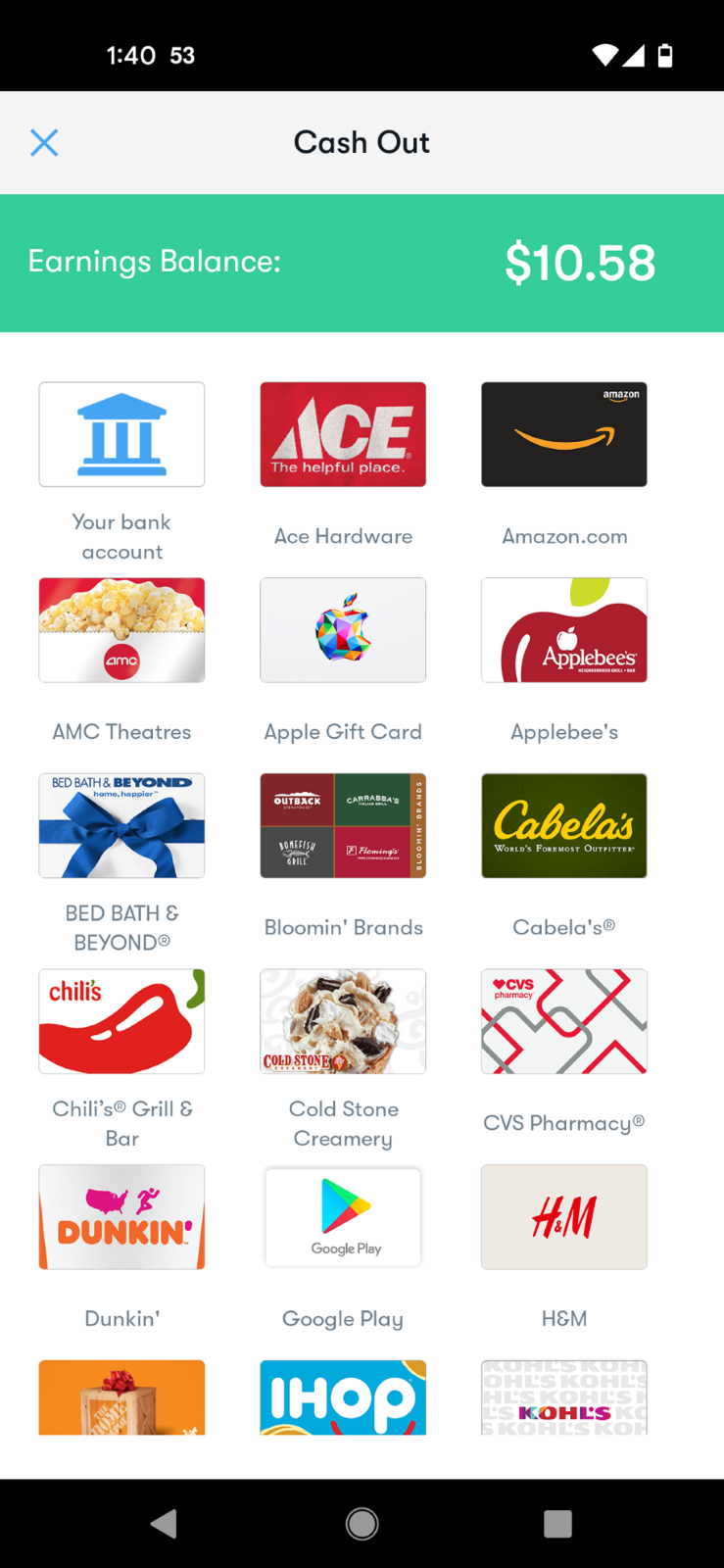Select the CVS Pharmacy gift card
724x1568 pixels.
coord(563,1021)
